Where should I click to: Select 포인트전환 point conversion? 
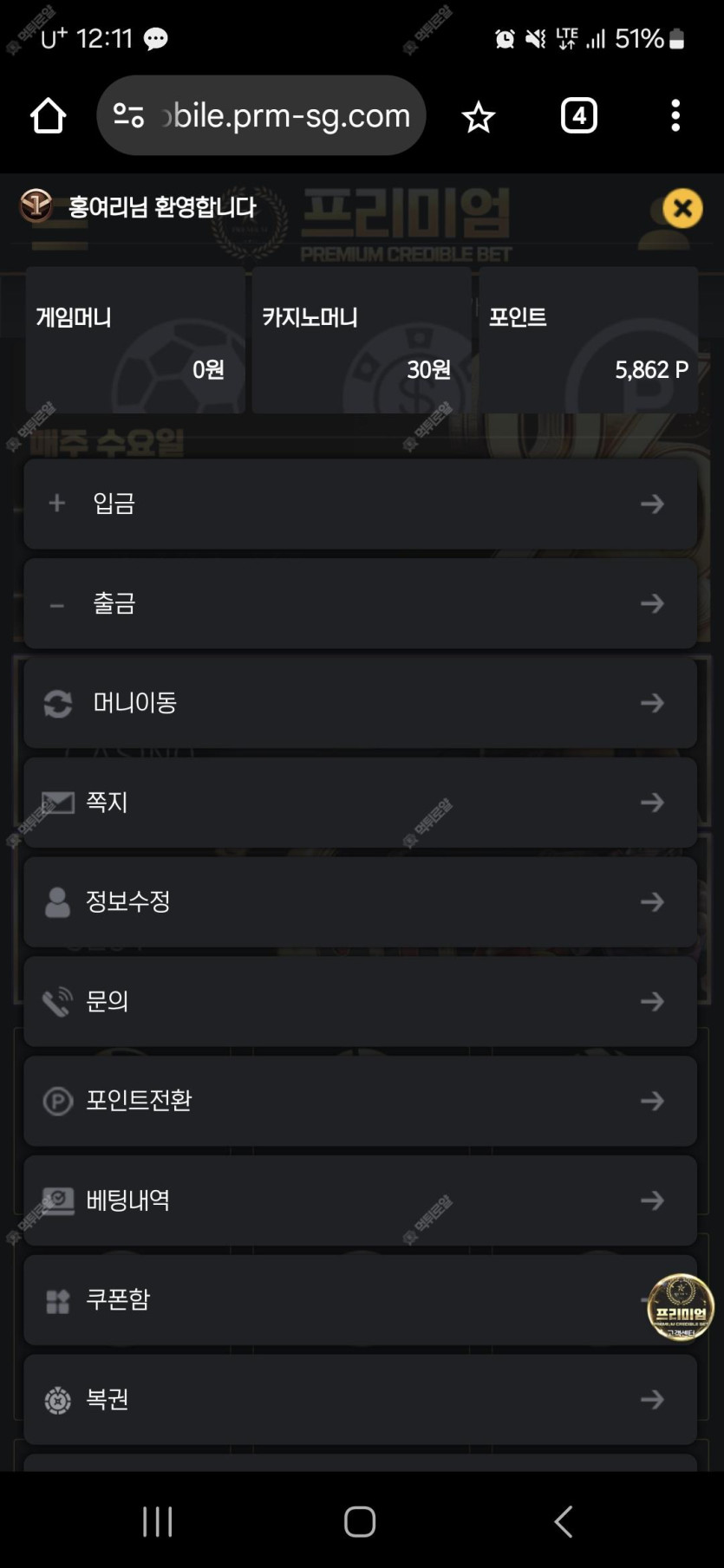360,1101
